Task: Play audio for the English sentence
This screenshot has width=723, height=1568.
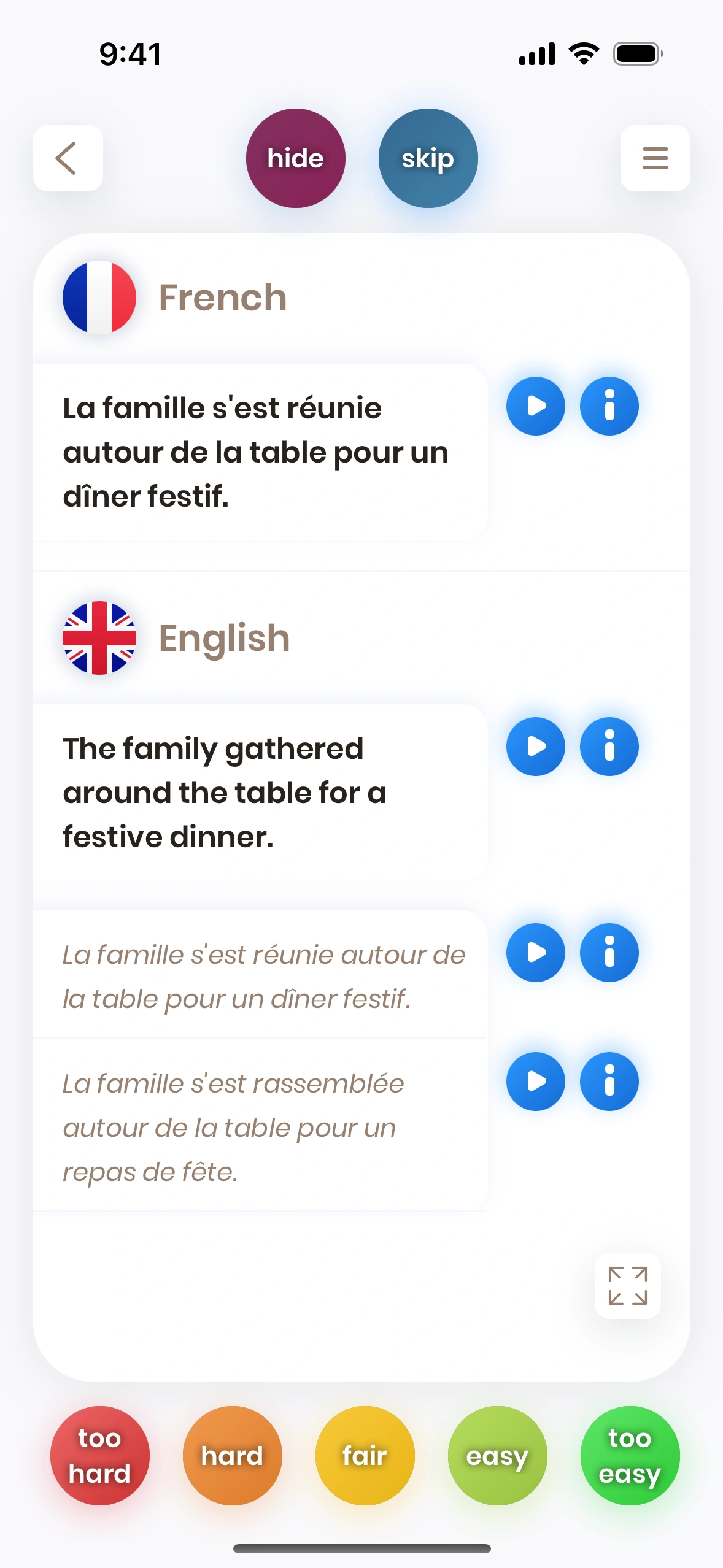Action: pyautogui.click(x=535, y=747)
